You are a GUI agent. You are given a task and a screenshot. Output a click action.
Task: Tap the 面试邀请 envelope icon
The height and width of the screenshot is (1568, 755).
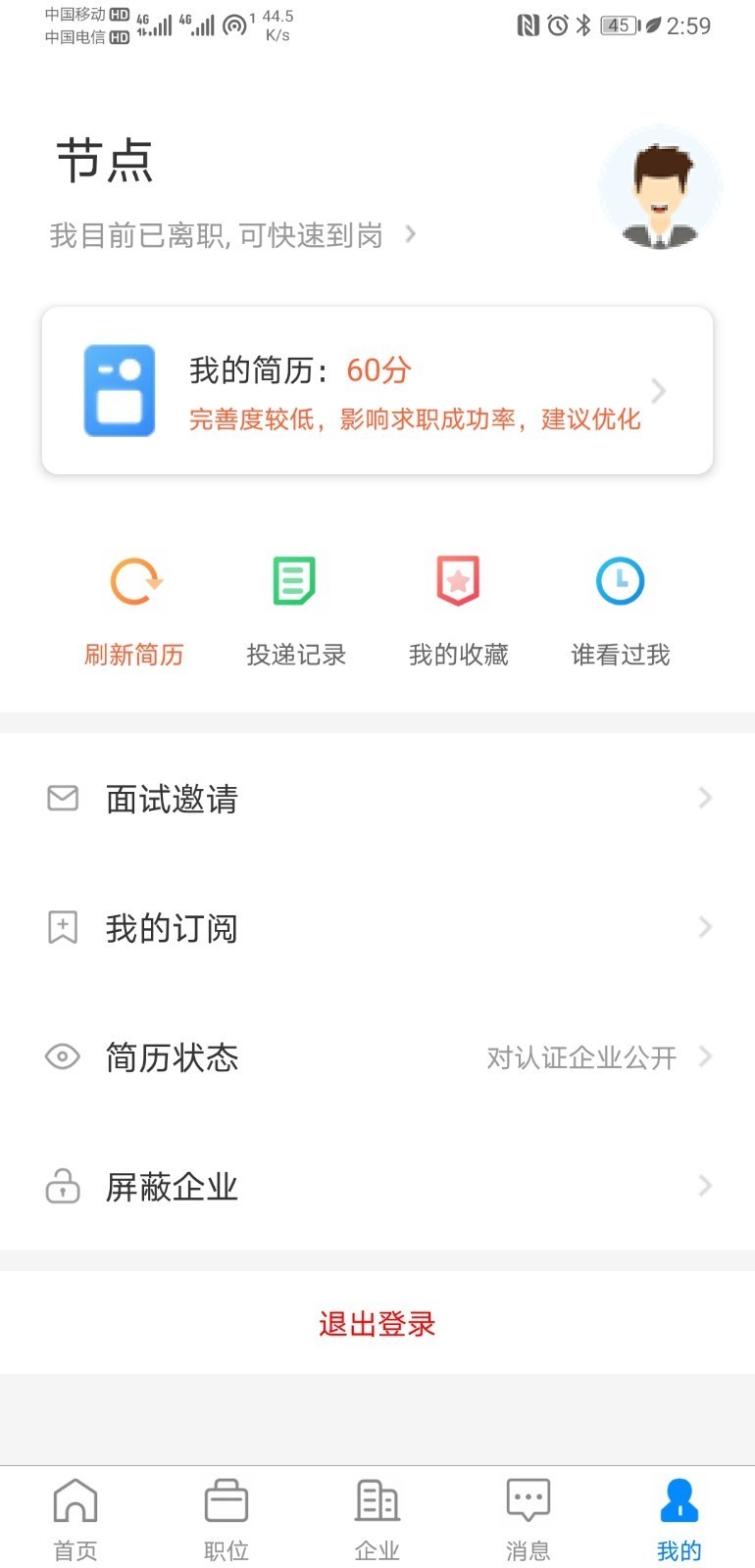62,798
